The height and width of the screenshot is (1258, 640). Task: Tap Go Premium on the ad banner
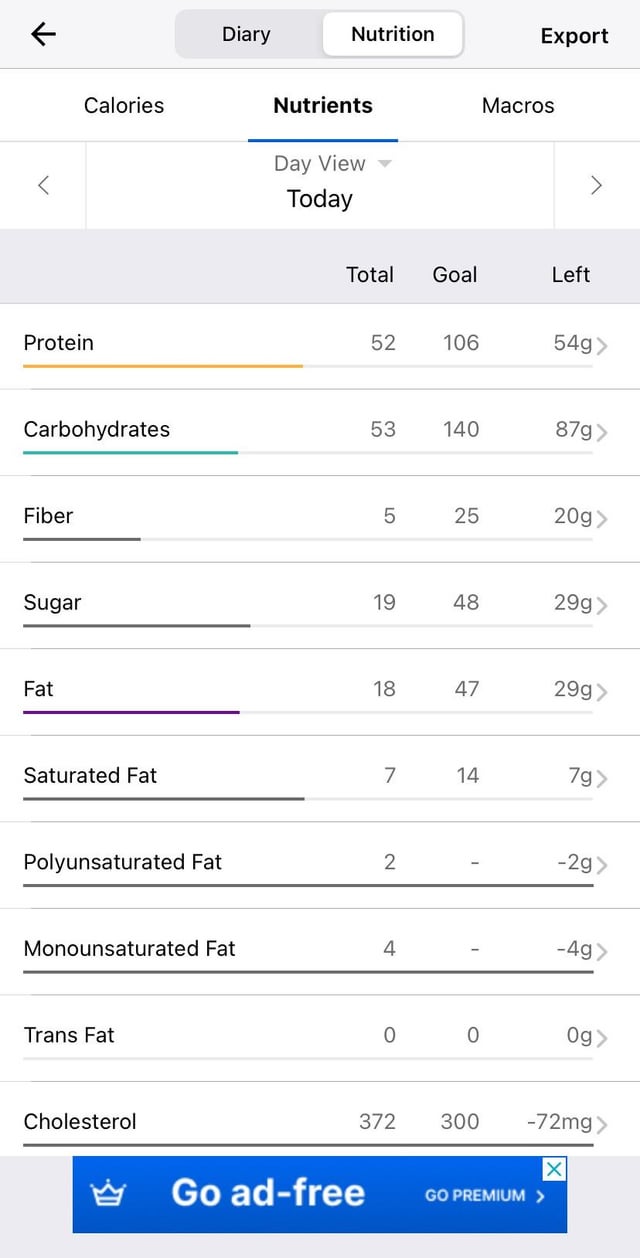(484, 1195)
